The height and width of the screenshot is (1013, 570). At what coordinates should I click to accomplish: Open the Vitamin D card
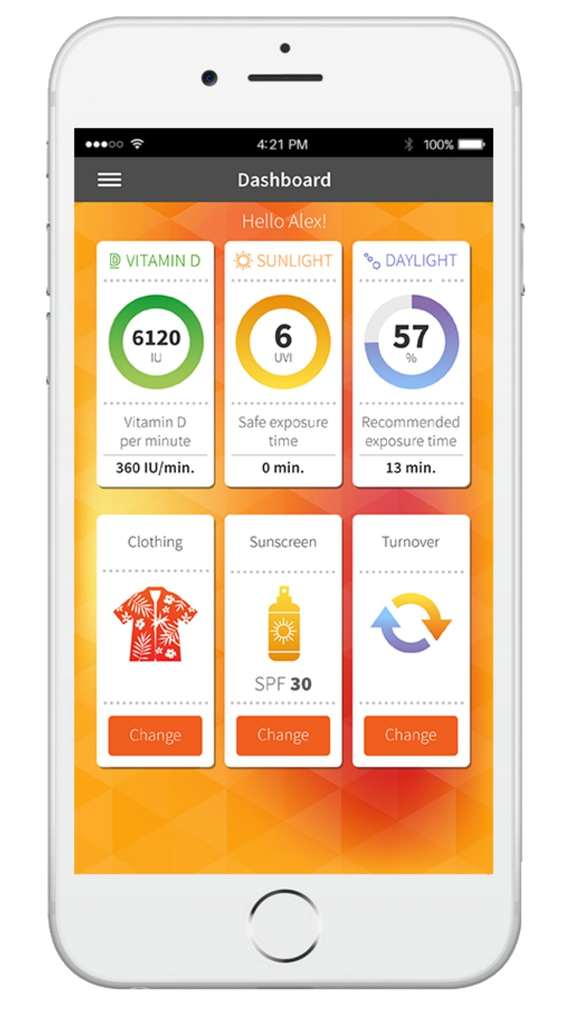pyautogui.click(x=155, y=364)
